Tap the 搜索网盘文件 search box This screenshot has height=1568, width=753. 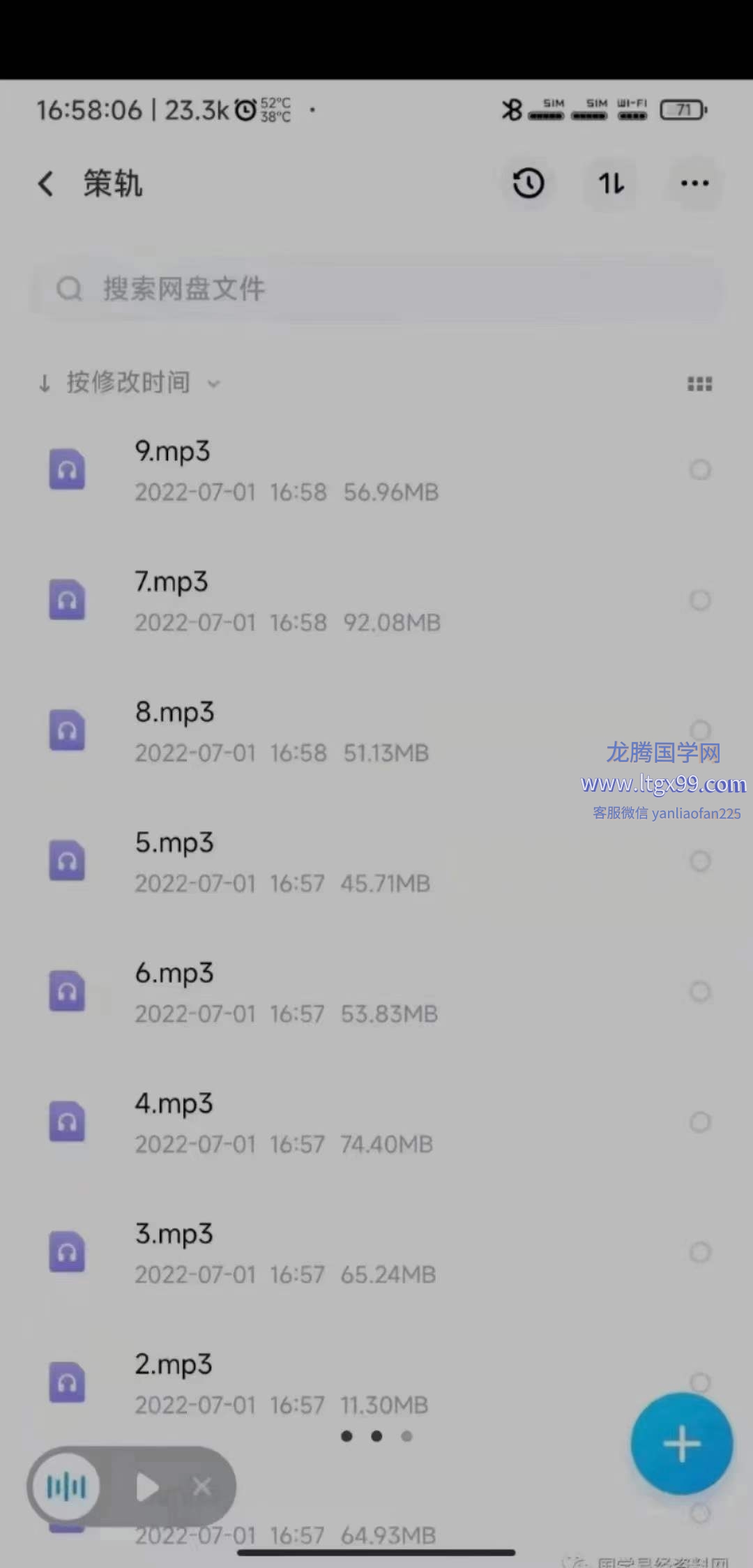pyautogui.click(x=376, y=289)
